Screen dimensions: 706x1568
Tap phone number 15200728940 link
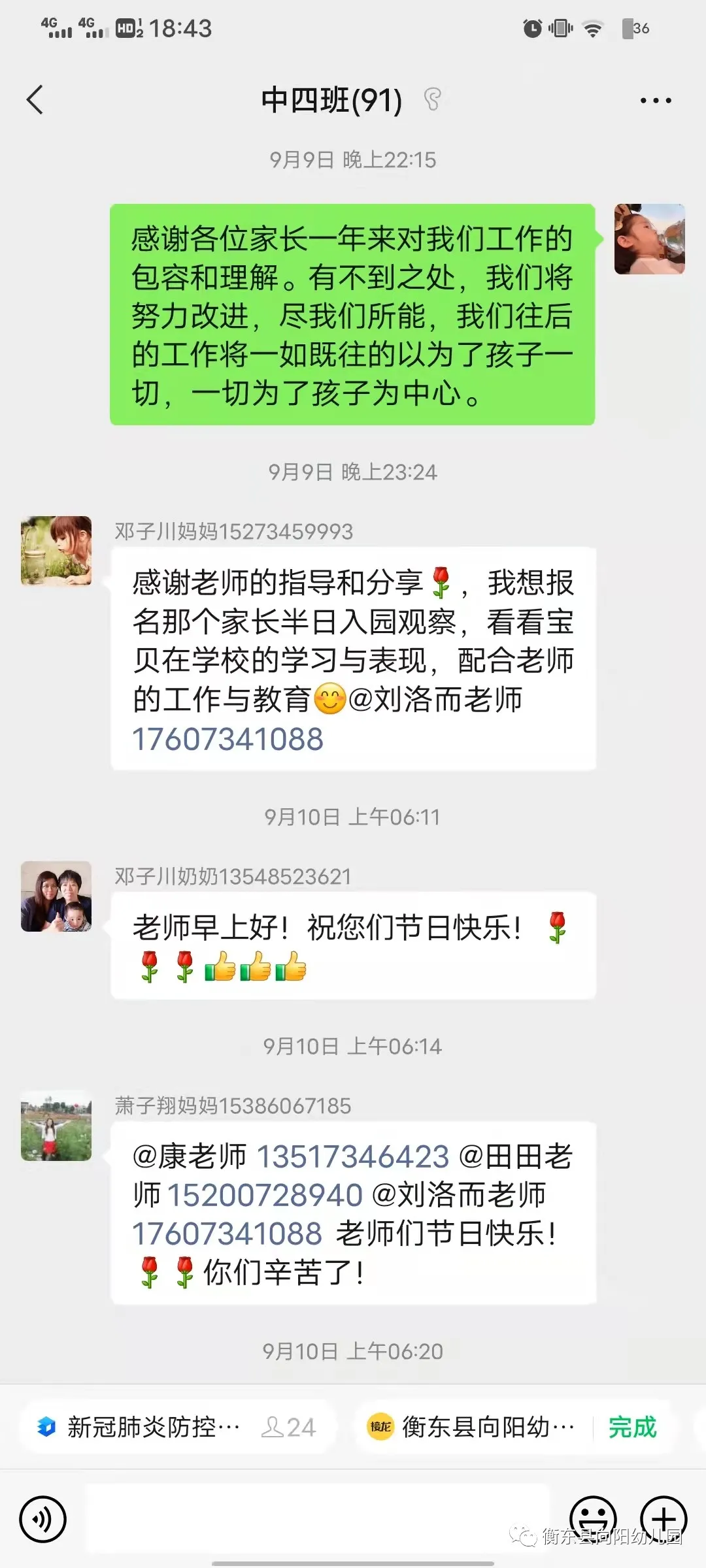click(265, 1196)
